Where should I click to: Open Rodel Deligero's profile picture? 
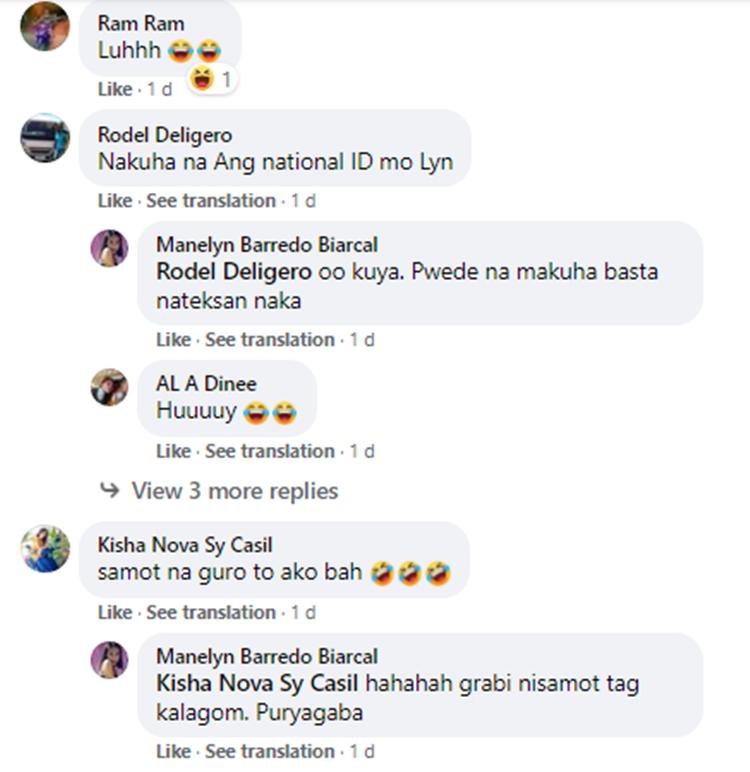click(45, 138)
